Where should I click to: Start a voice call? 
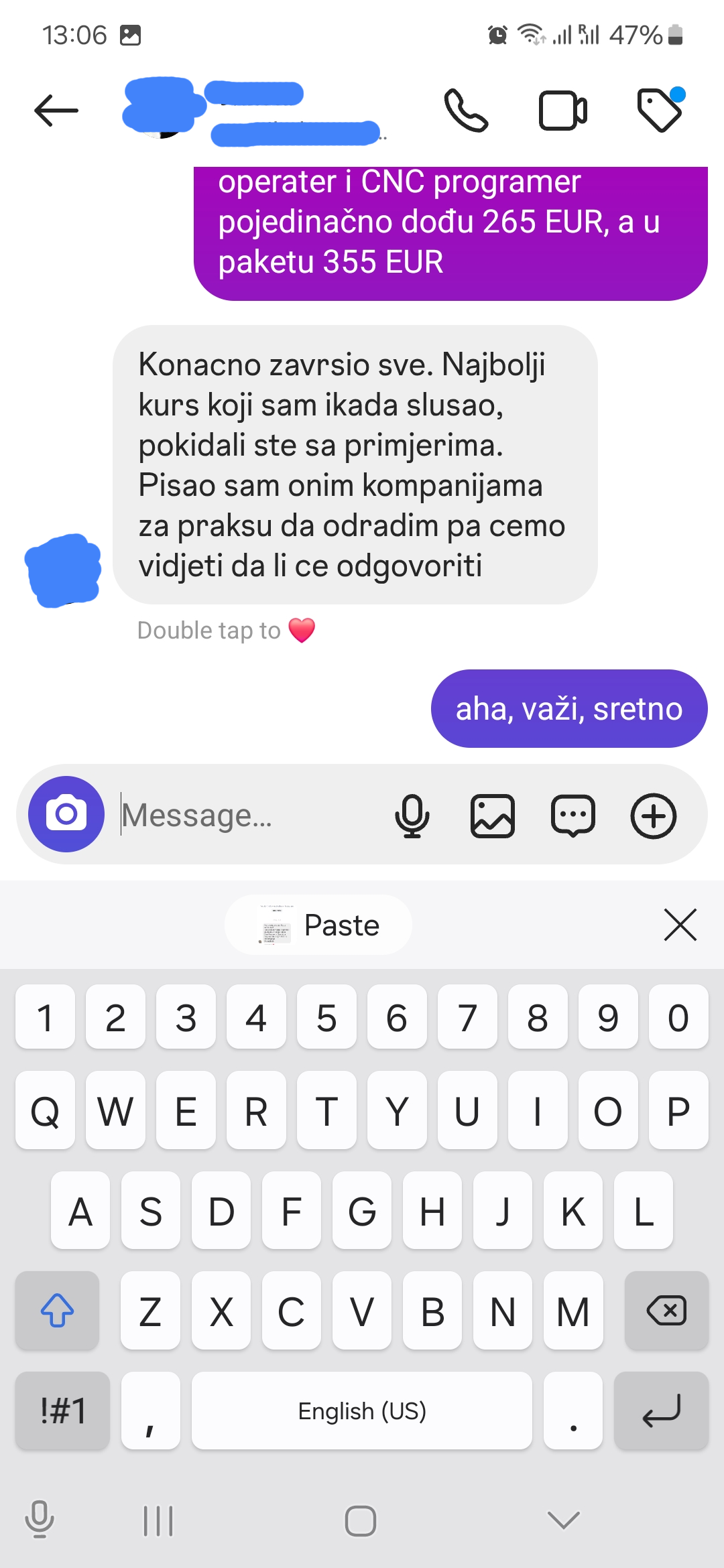click(466, 111)
